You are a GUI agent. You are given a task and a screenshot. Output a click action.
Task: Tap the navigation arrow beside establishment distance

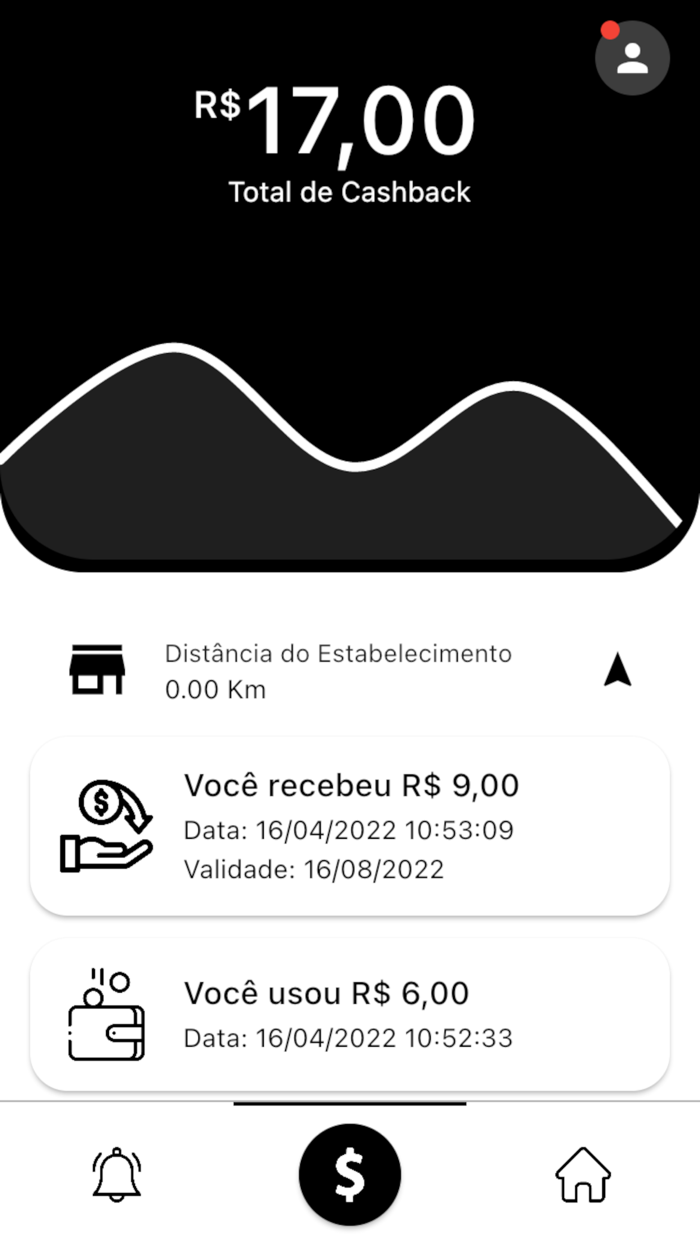[x=618, y=670]
